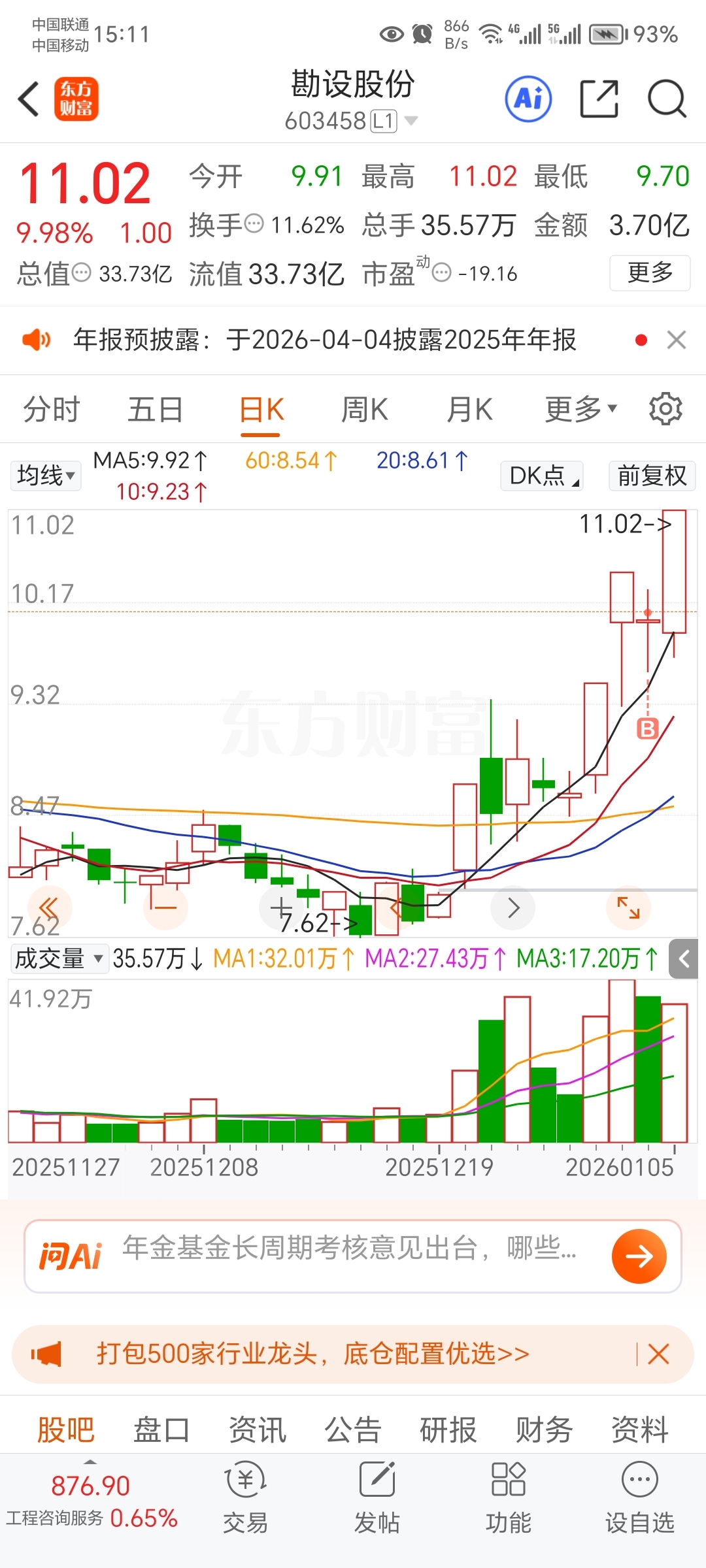Send the 问AI suggested question
The width and height of the screenshot is (706, 1568).
coord(639,1256)
